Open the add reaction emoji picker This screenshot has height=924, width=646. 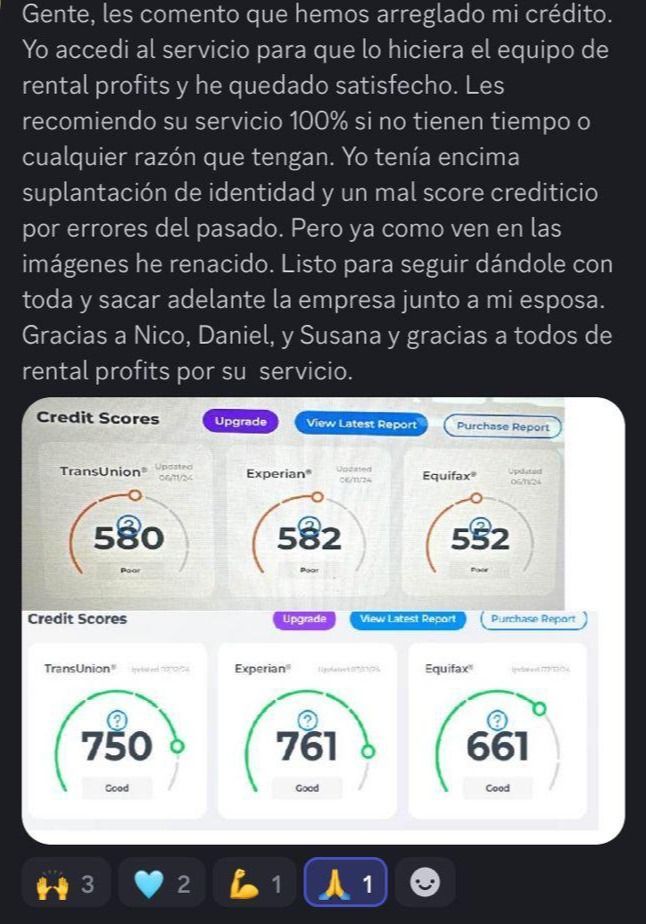click(x=424, y=883)
